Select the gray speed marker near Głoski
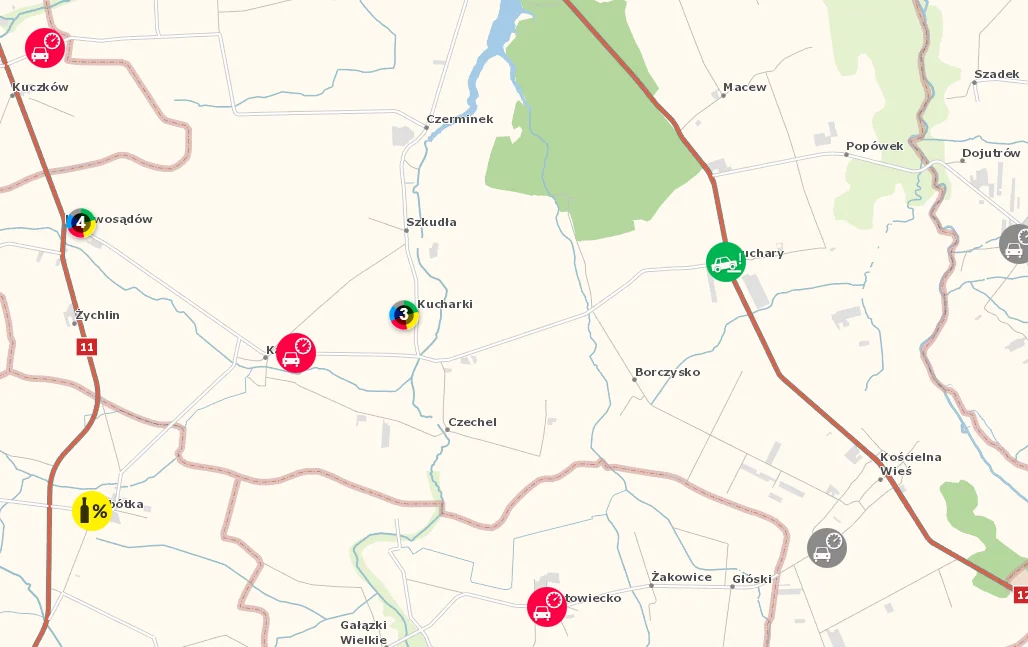The image size is (1028, 647). 827,548
